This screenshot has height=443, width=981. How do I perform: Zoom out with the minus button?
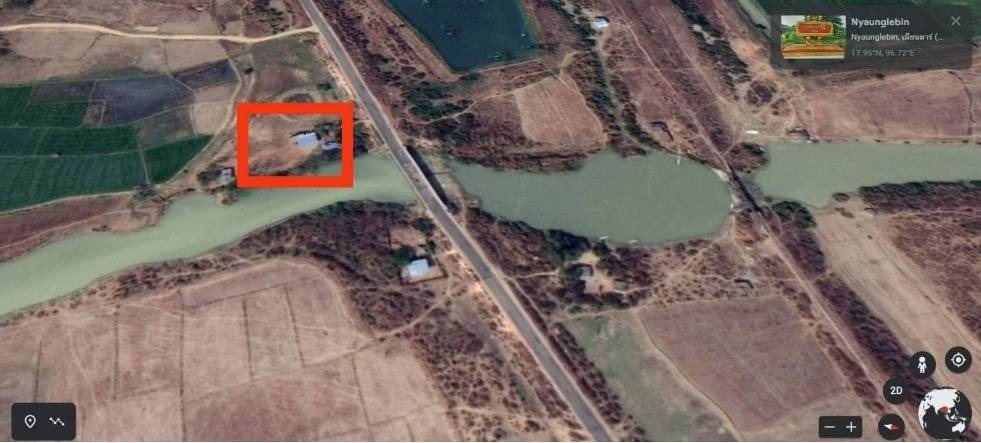830,427
